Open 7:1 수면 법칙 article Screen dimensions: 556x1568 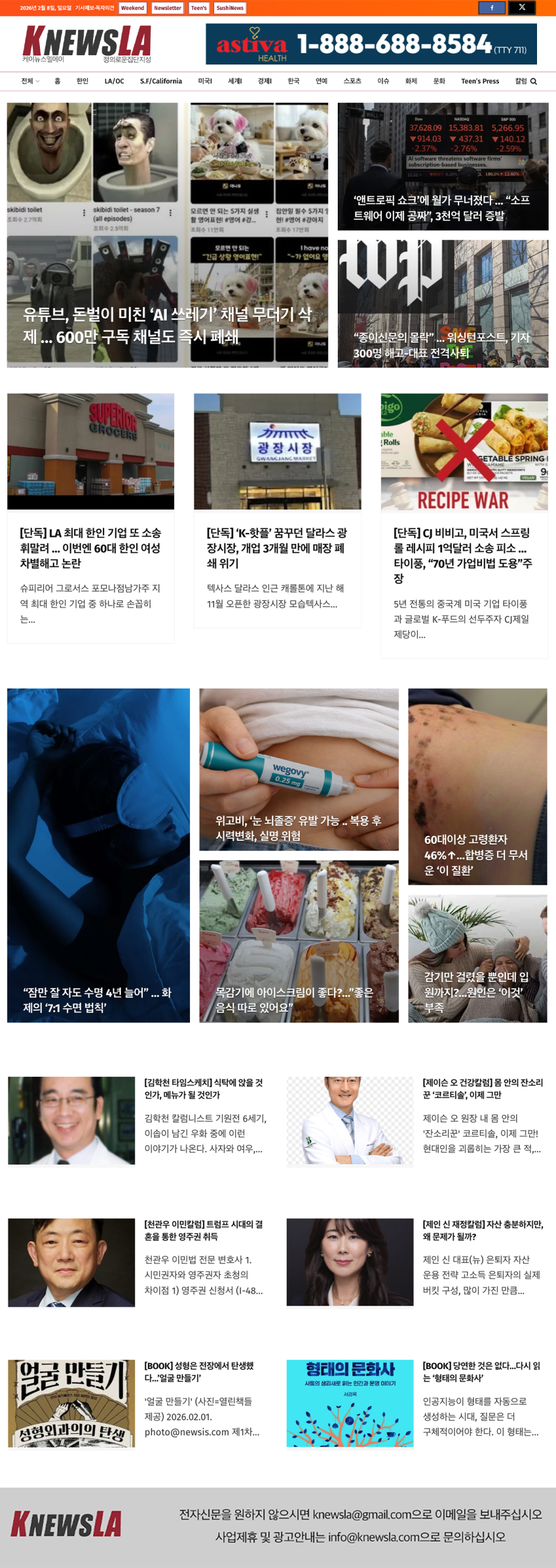(97, 1000)
